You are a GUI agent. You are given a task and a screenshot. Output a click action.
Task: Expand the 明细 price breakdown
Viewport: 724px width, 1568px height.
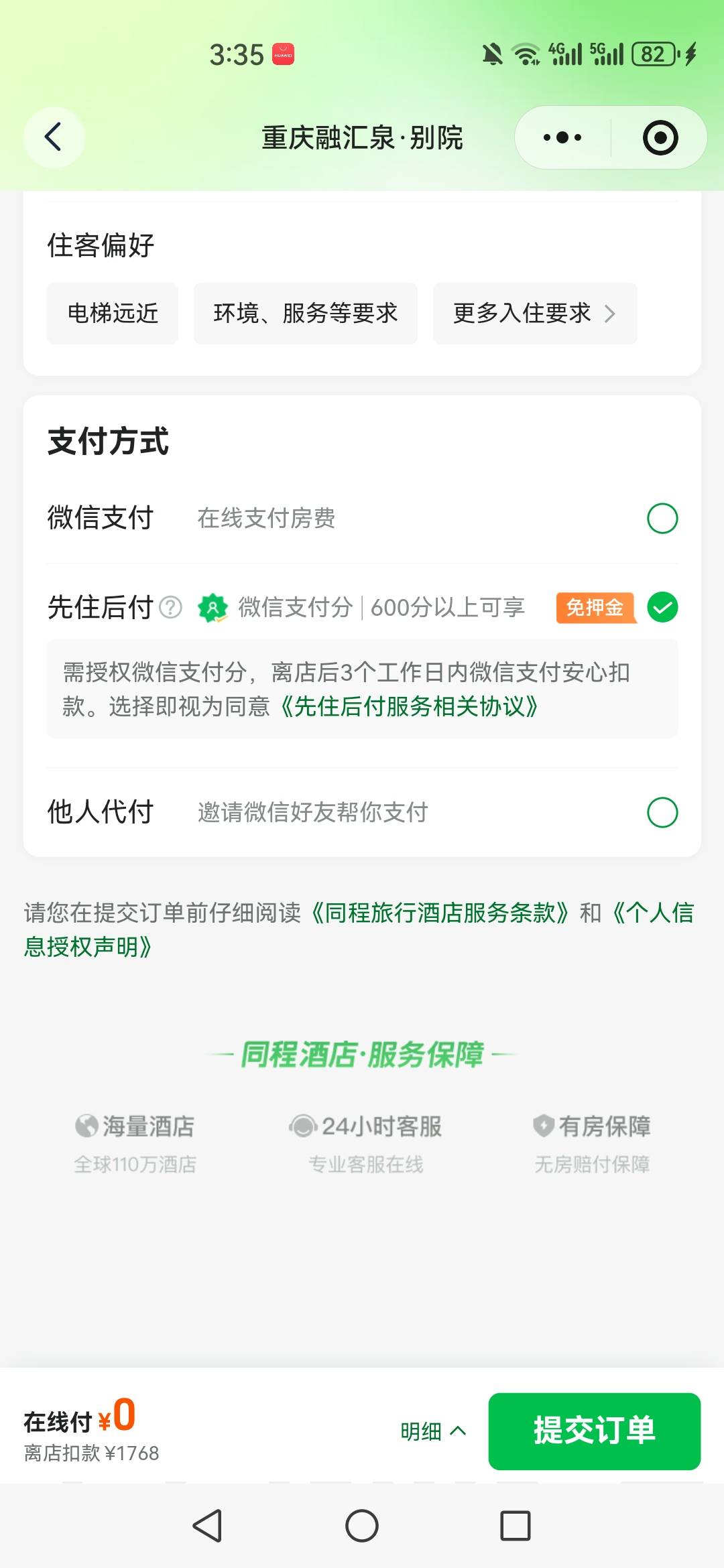tap(433, 1431)
